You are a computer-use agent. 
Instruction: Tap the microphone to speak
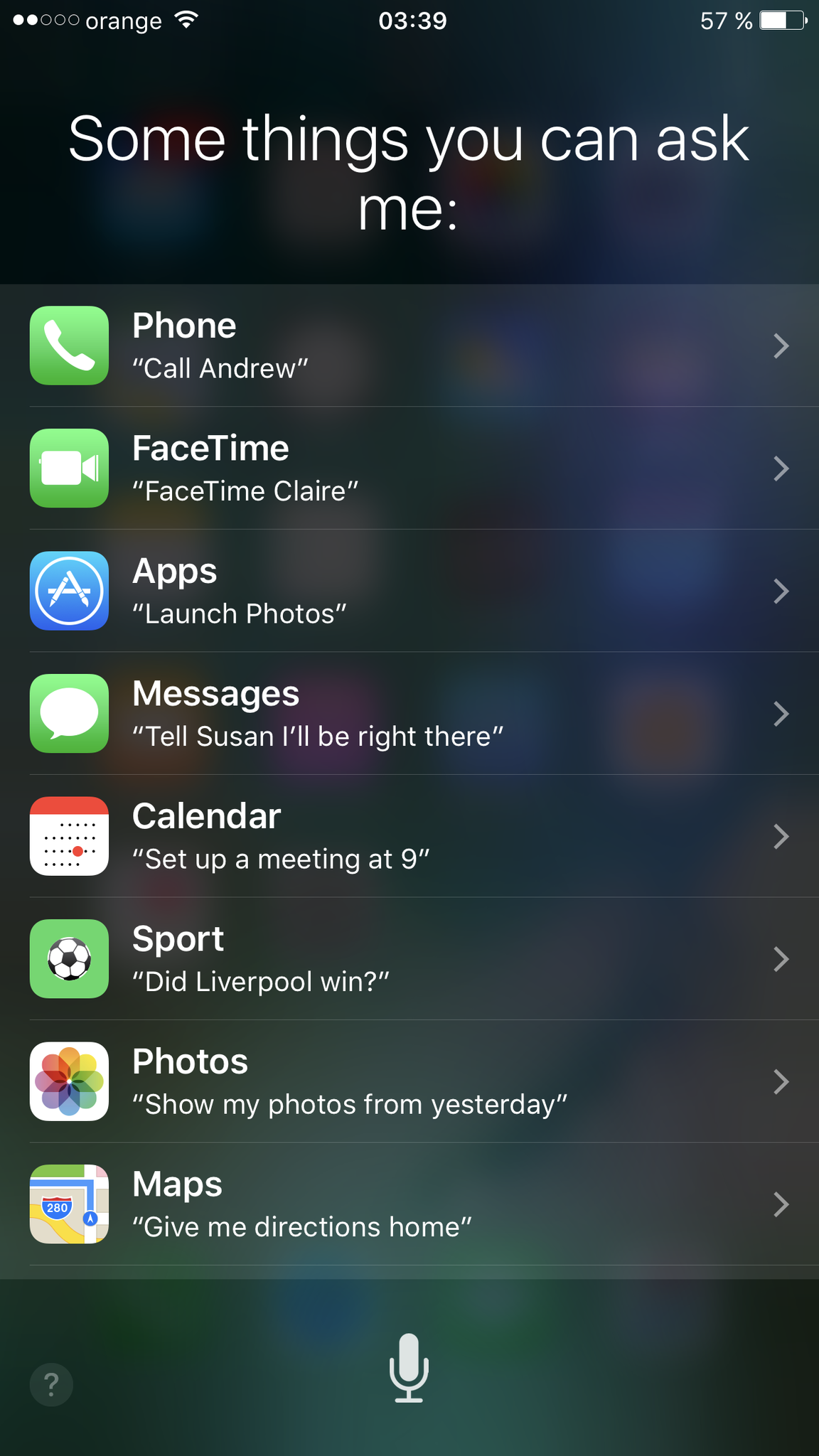click(409, 1368)
